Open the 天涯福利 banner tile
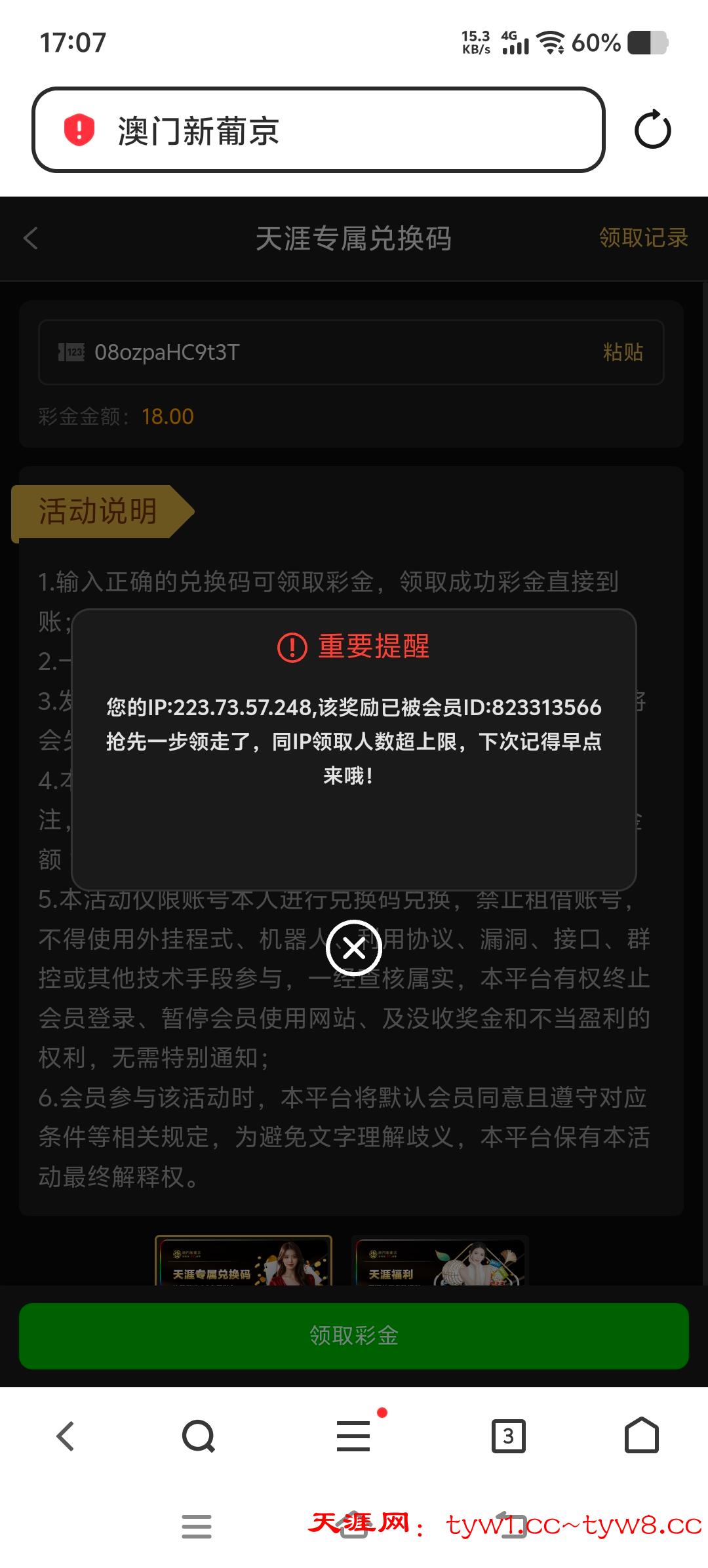The width and height of the screenshot is (708, 1568). (x=440, y=1261)
